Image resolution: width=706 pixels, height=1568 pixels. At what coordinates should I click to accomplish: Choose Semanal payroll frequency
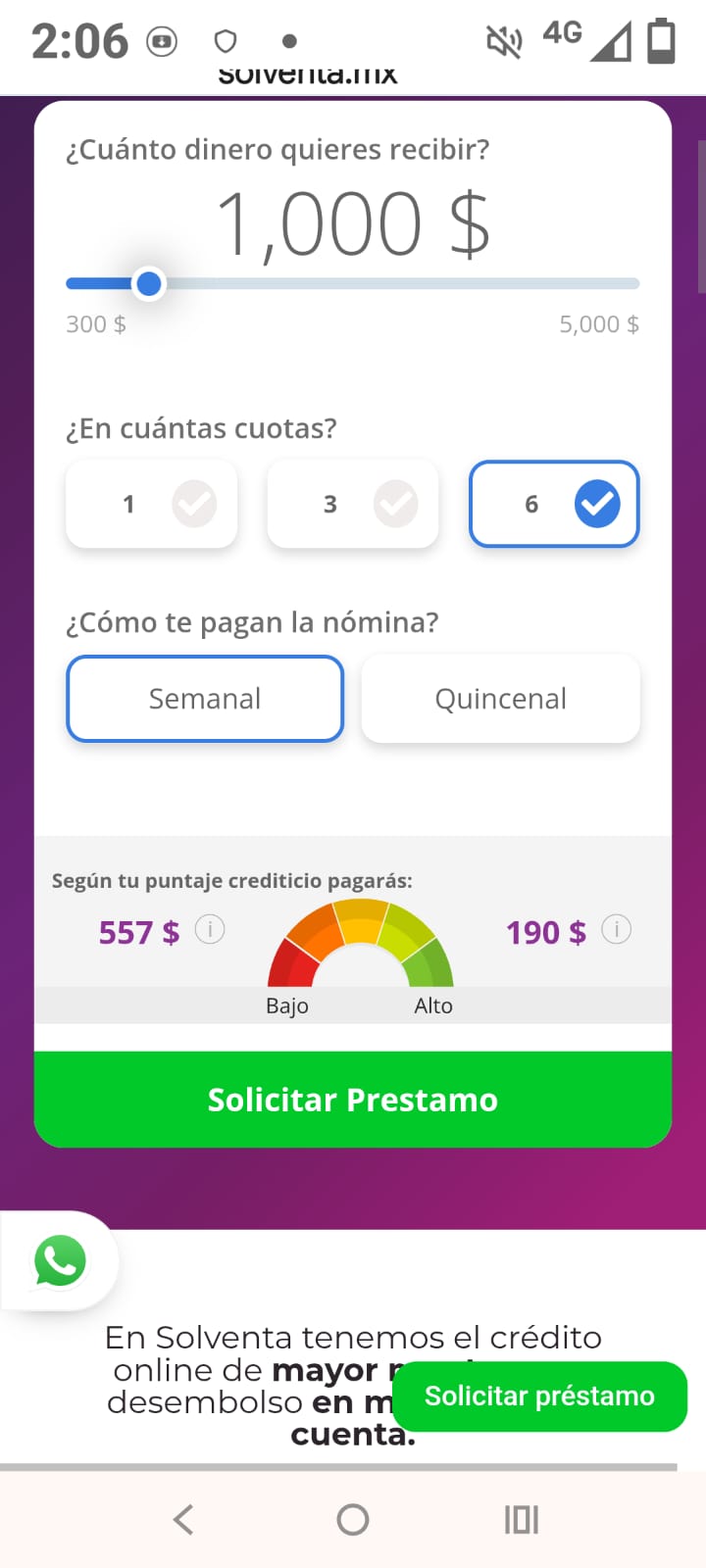tap(205, 699)
